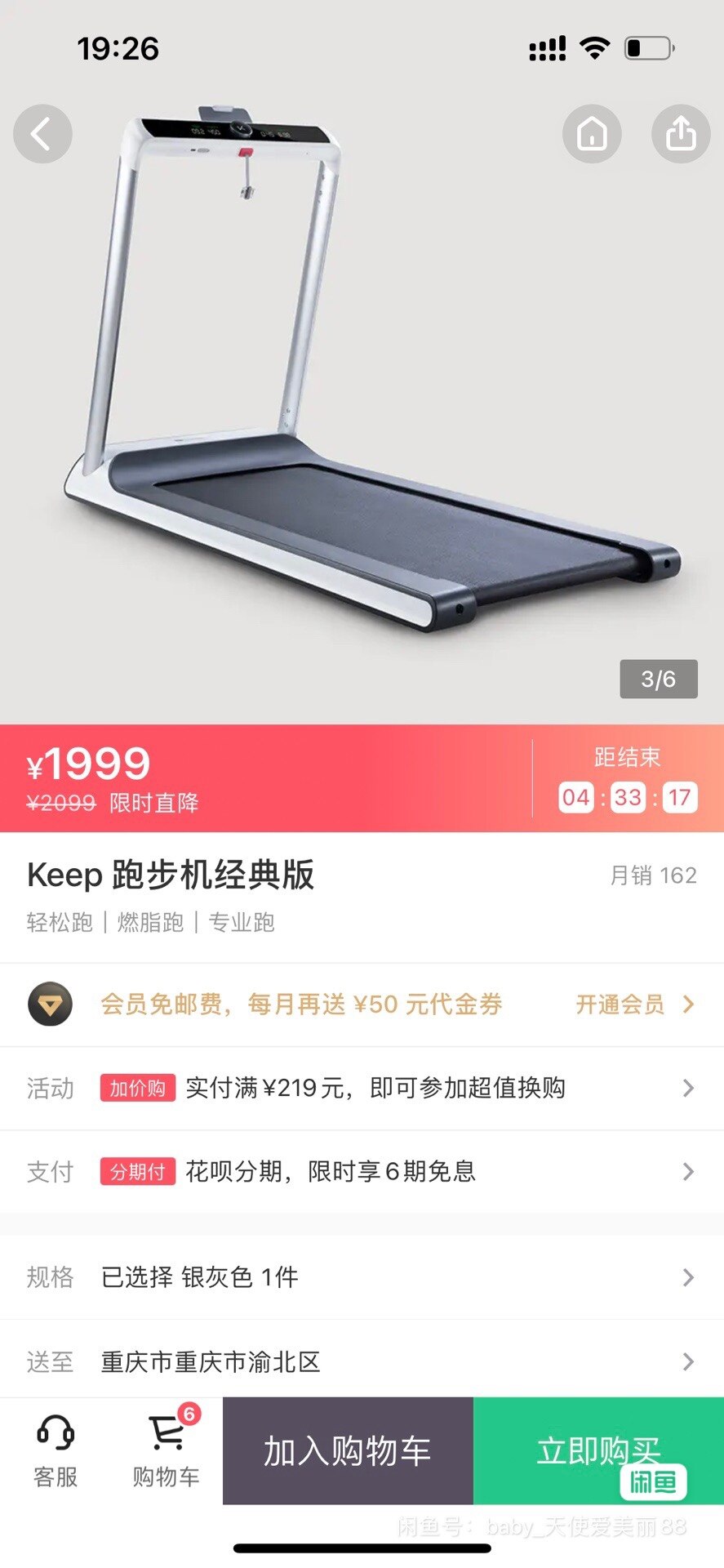Open 开通会员 membership link
The width and height of the screenshot is (724, 1568).
(x=635, y=1004)
